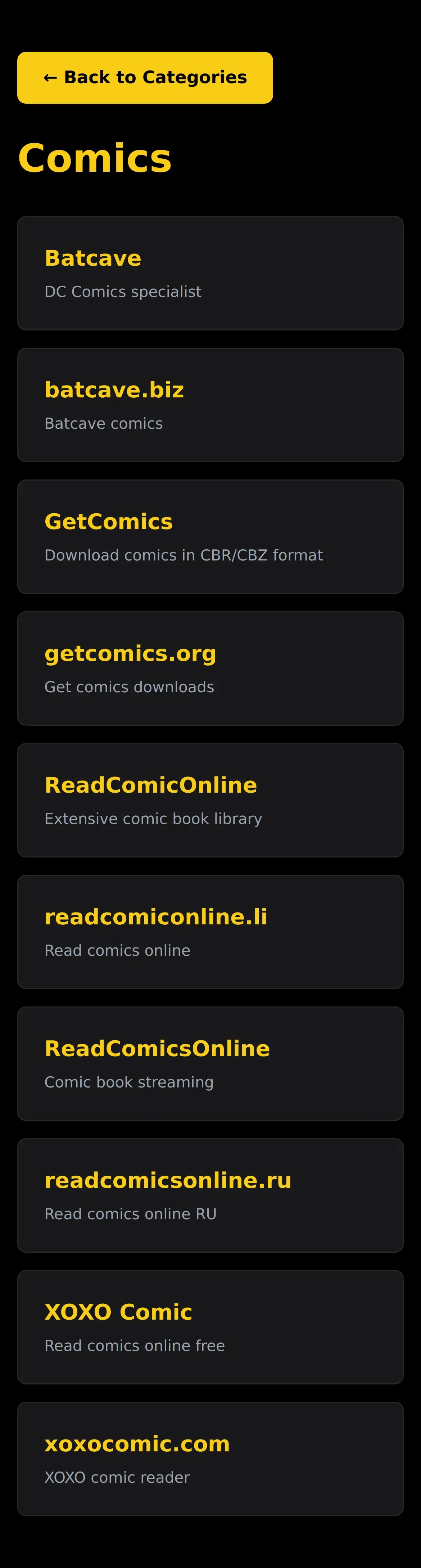Open the GetComics card
Image resolution: width=421 pixels, height=1568 pixels.
pyautogui.click(x=210, y=536)
